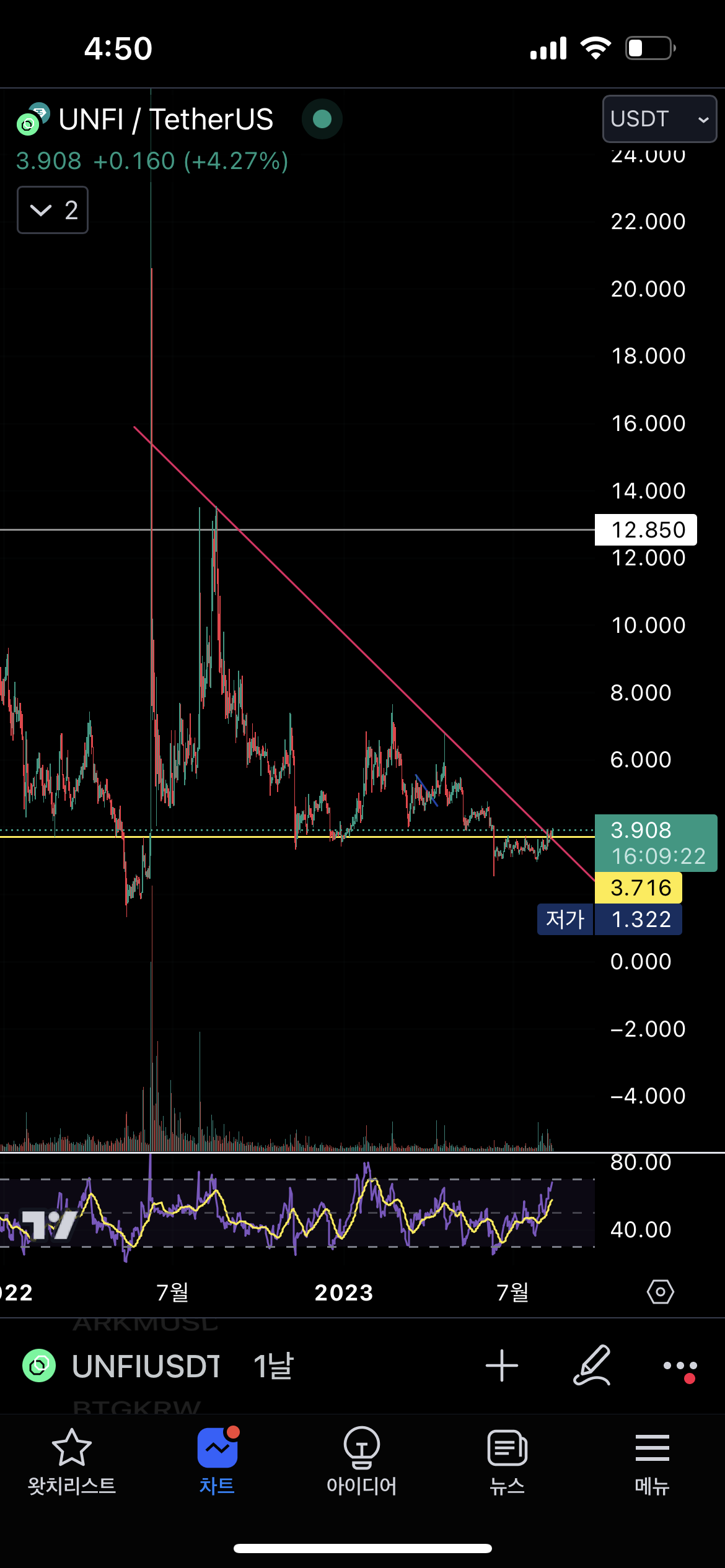Select the 차트 tab
The image size is (725, 1568).
tap(217, 1461)
